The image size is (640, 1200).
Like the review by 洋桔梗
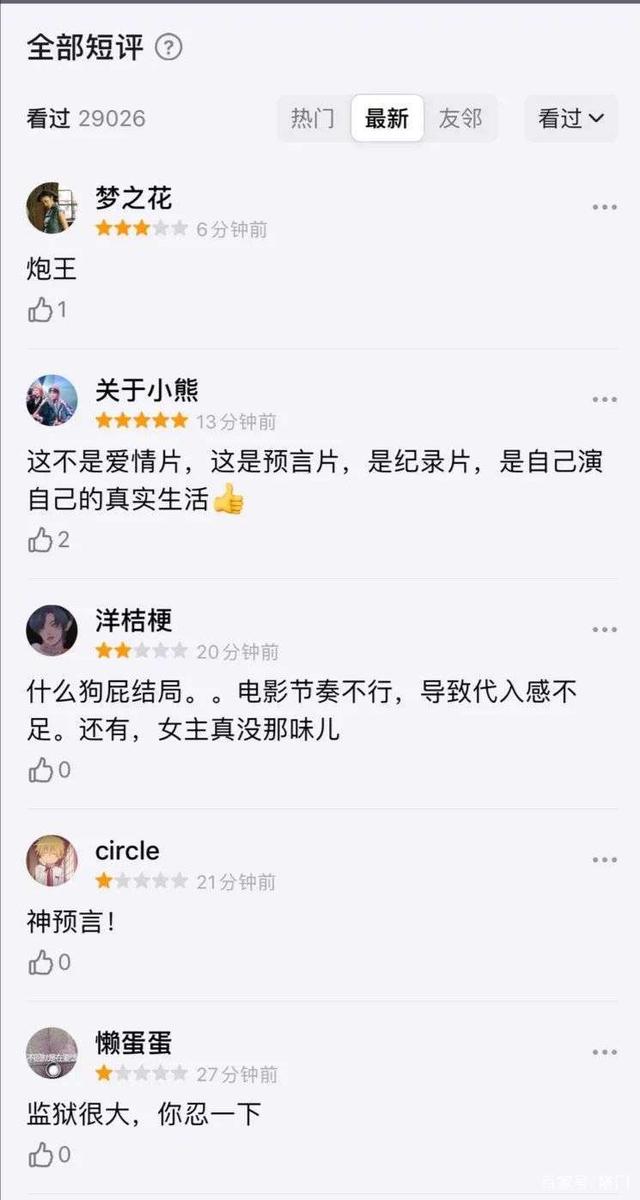click(41, 771)
